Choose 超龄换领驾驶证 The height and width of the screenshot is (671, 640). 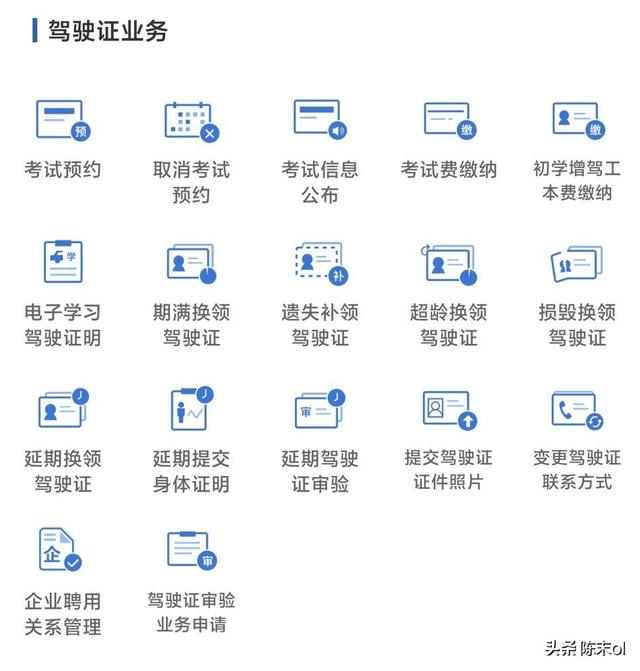tap(448, 264)
